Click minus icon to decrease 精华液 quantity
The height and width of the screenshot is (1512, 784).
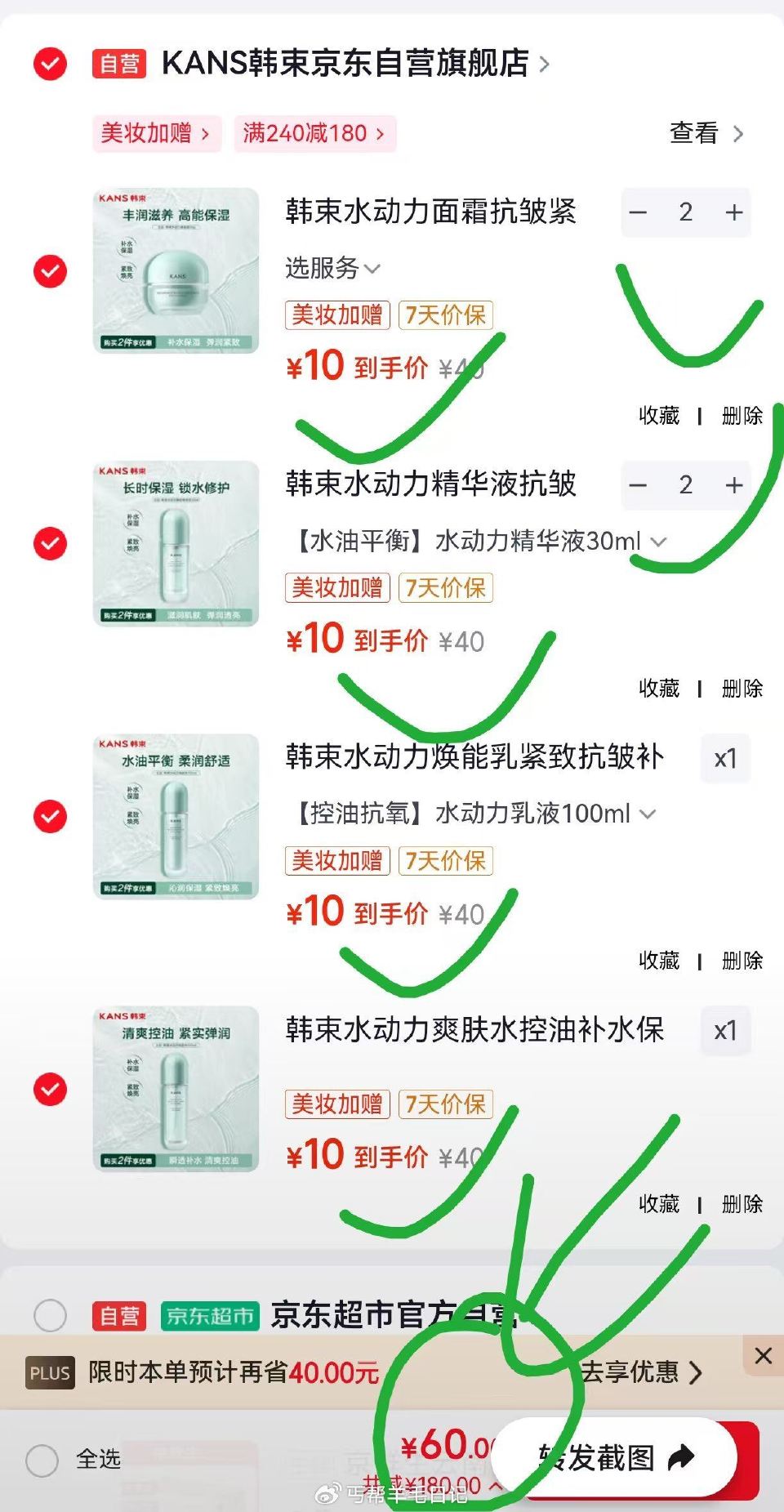[x=638, y=485]
